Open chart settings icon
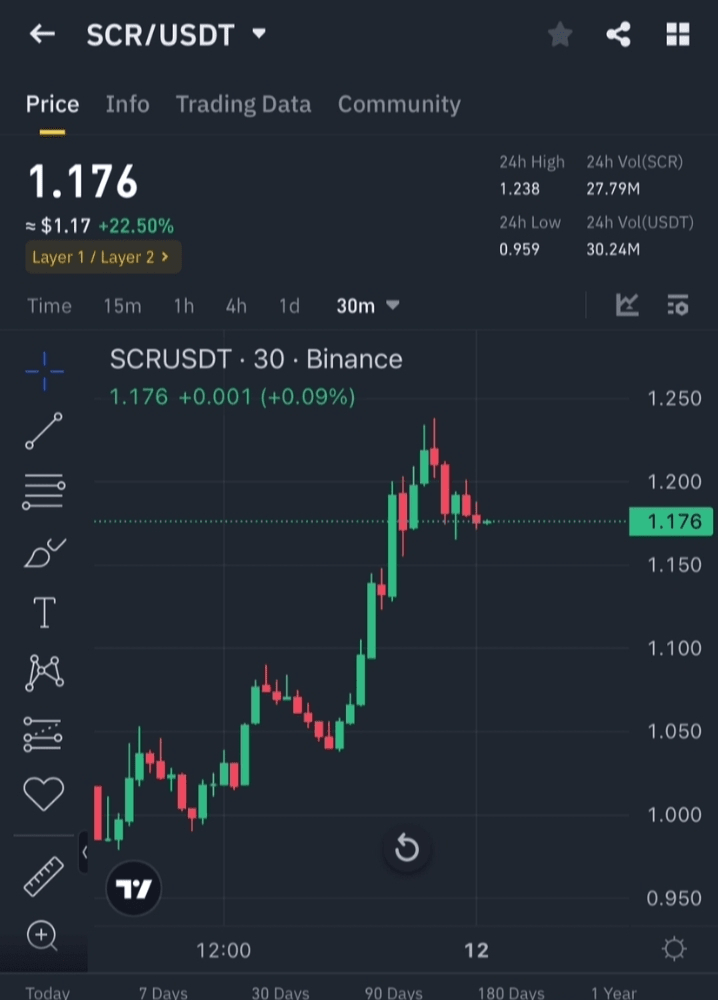The width and height of the screenshot is (718, 1000). pos(678,305)
